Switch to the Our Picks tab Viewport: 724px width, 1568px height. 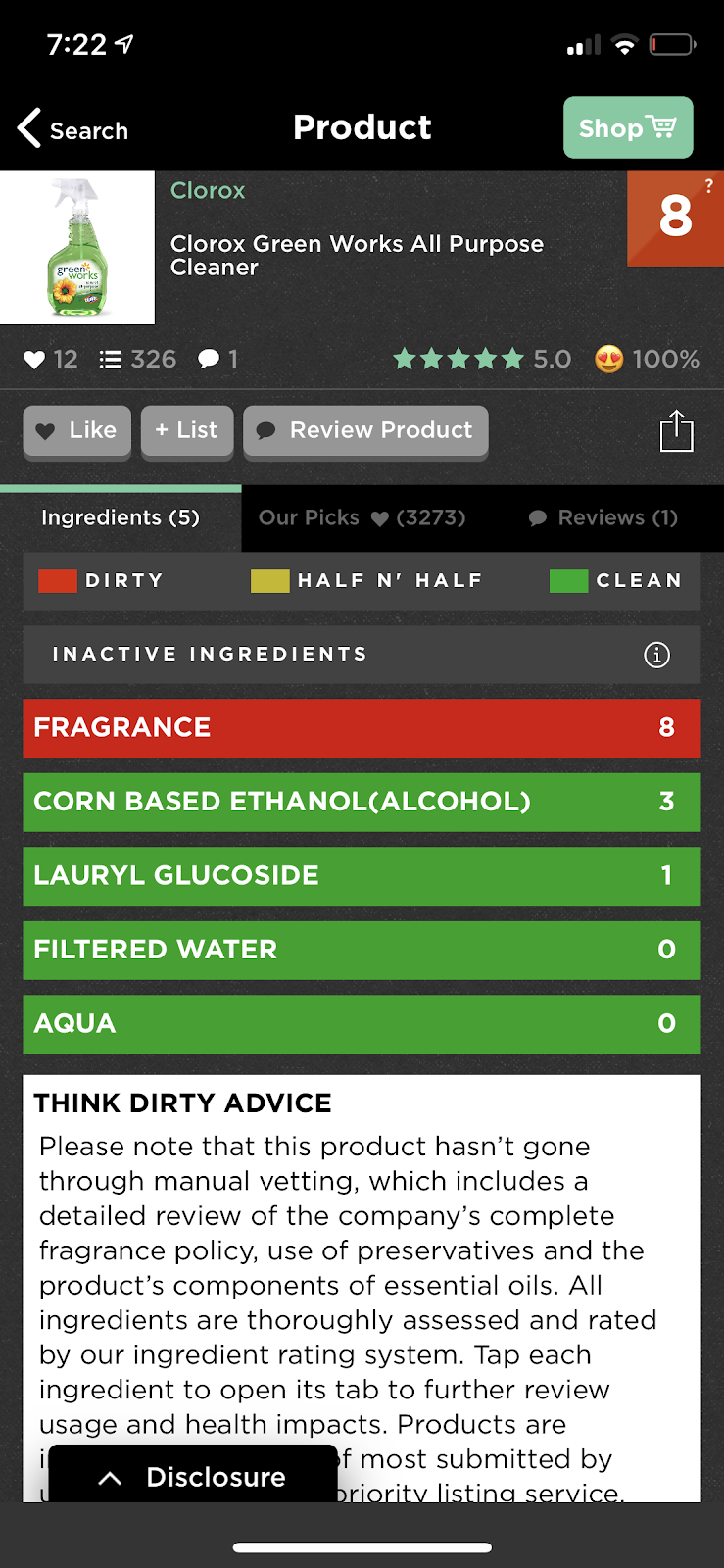[362, 517]
